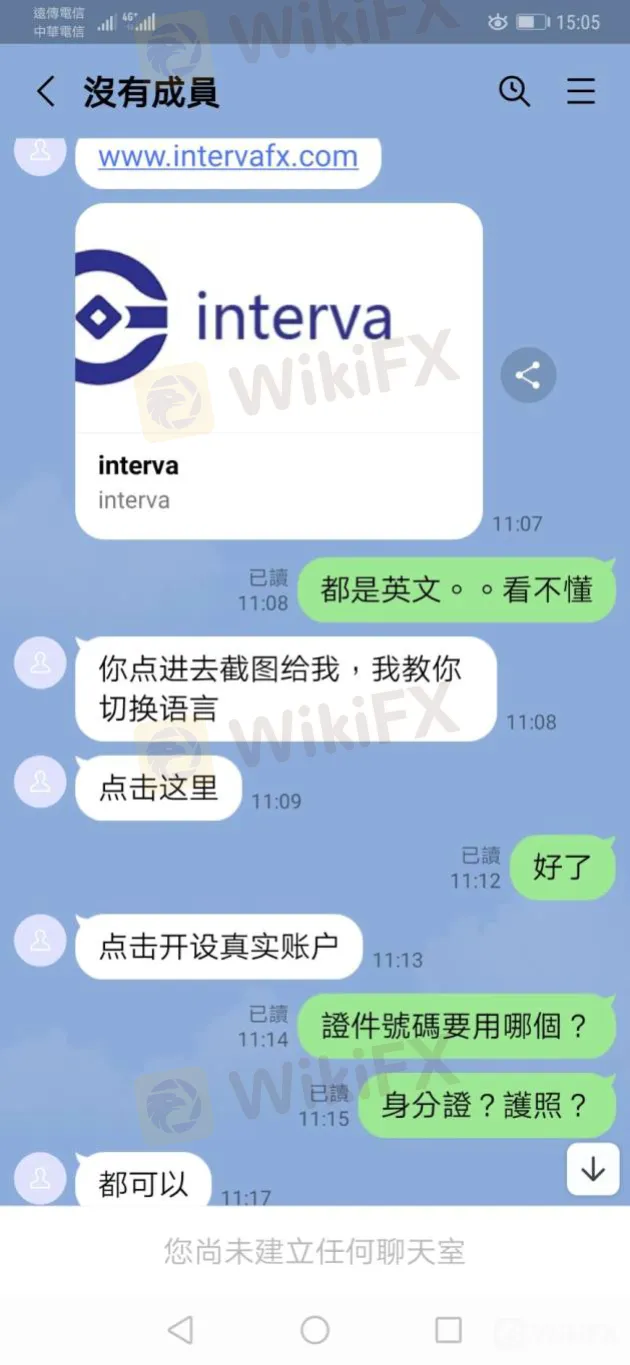Tap the system back button
The image size is (630, 1365).
coord(180,1329)
